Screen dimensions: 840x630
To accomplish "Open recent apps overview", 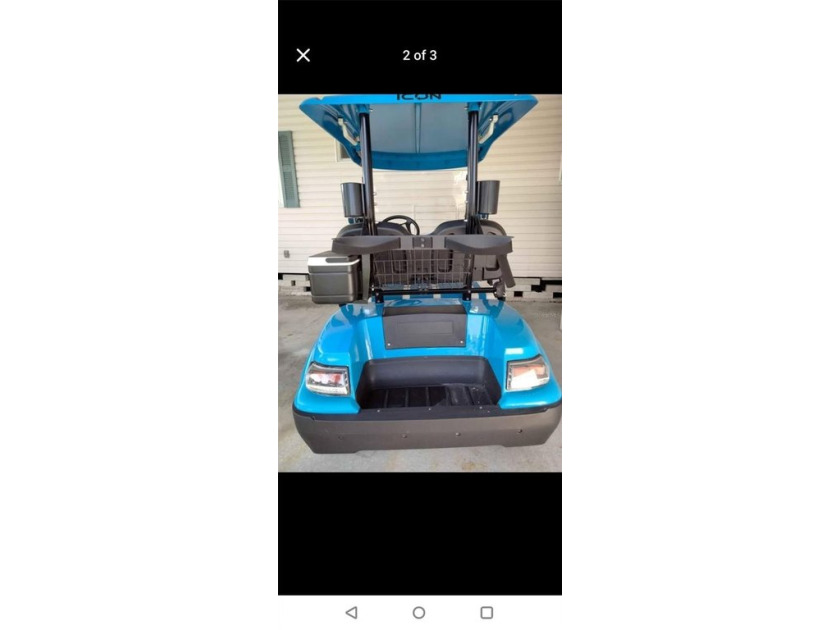I will (486, 612).
